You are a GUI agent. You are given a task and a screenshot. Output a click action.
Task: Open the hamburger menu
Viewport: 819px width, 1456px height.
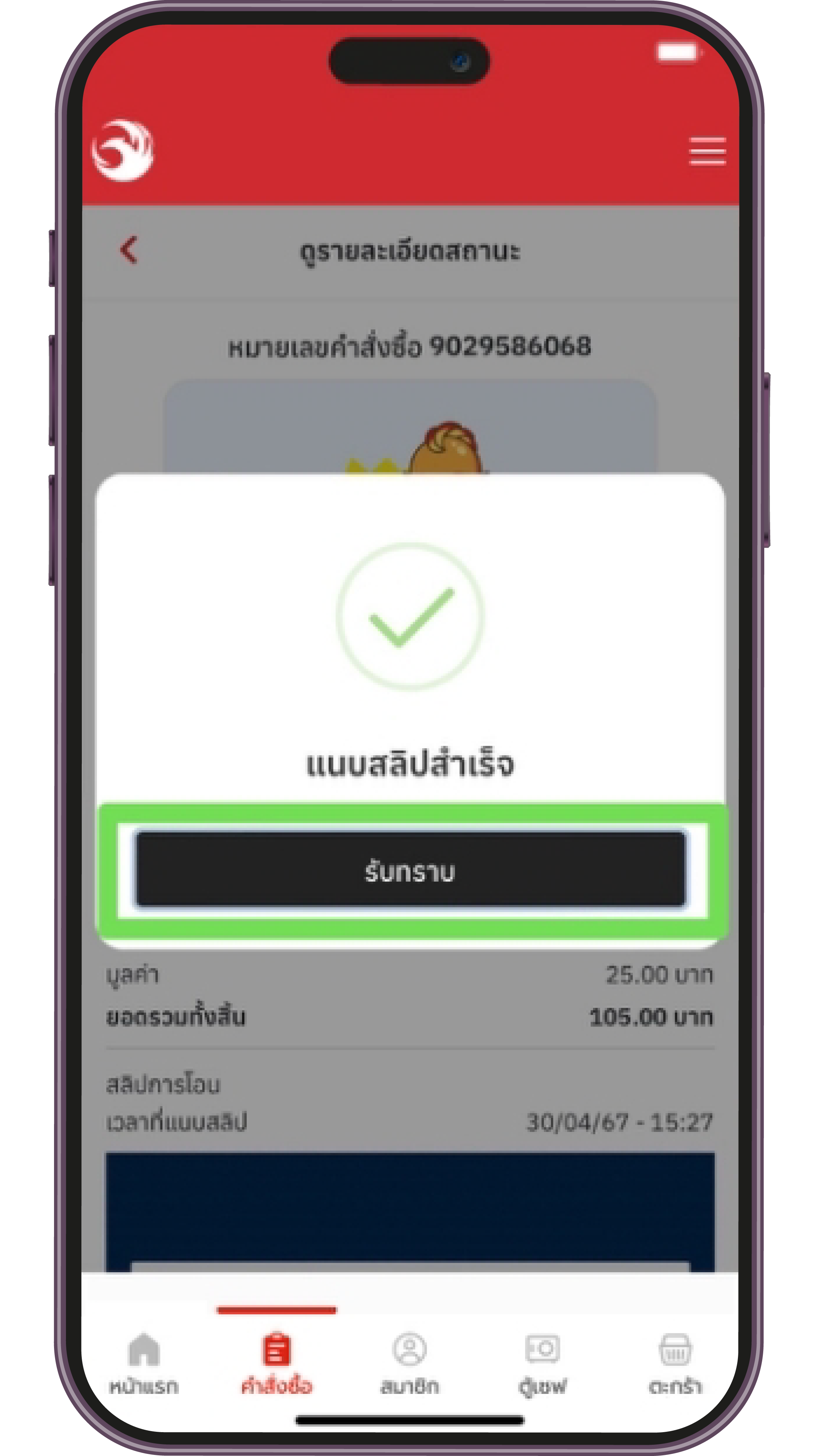coord(707,151)
